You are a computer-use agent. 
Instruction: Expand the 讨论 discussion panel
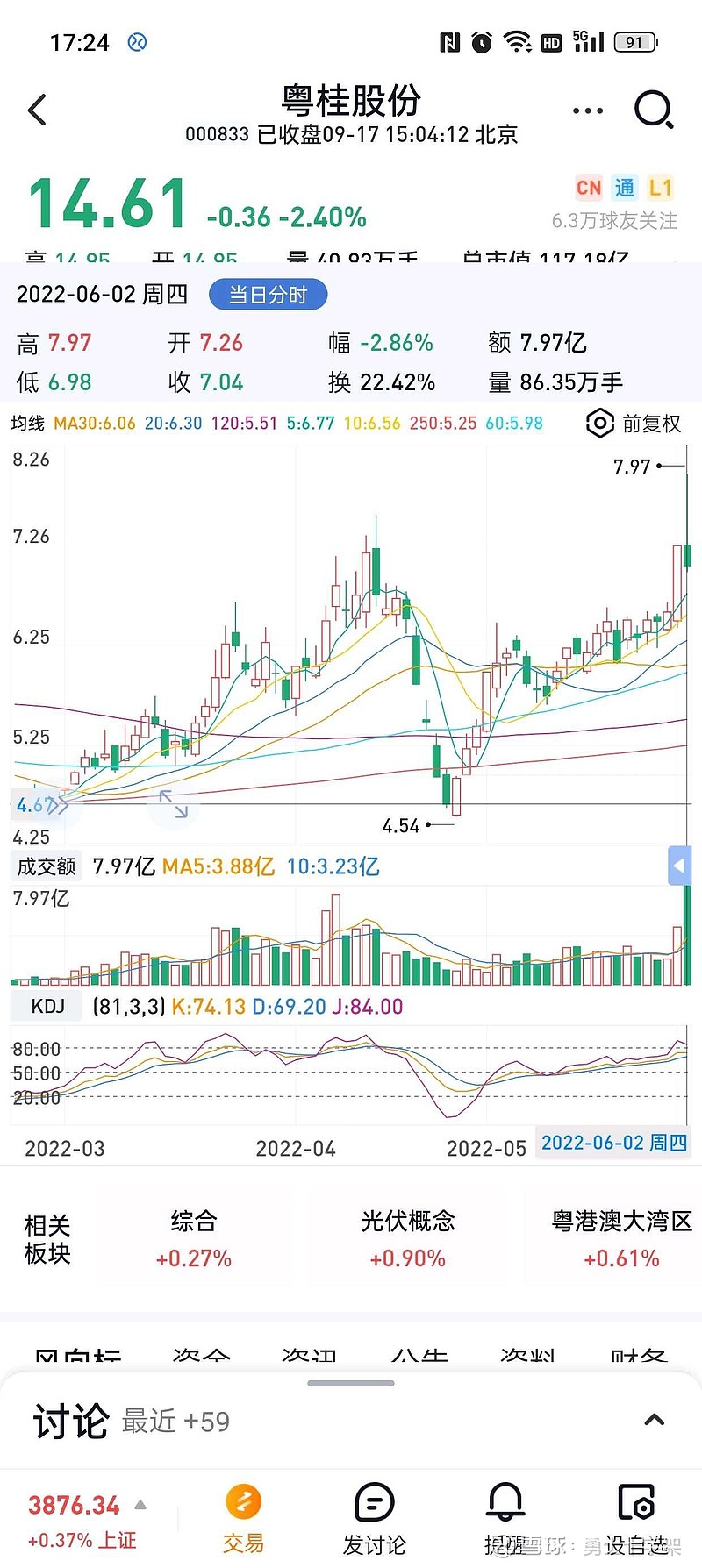pos(654,1420)
